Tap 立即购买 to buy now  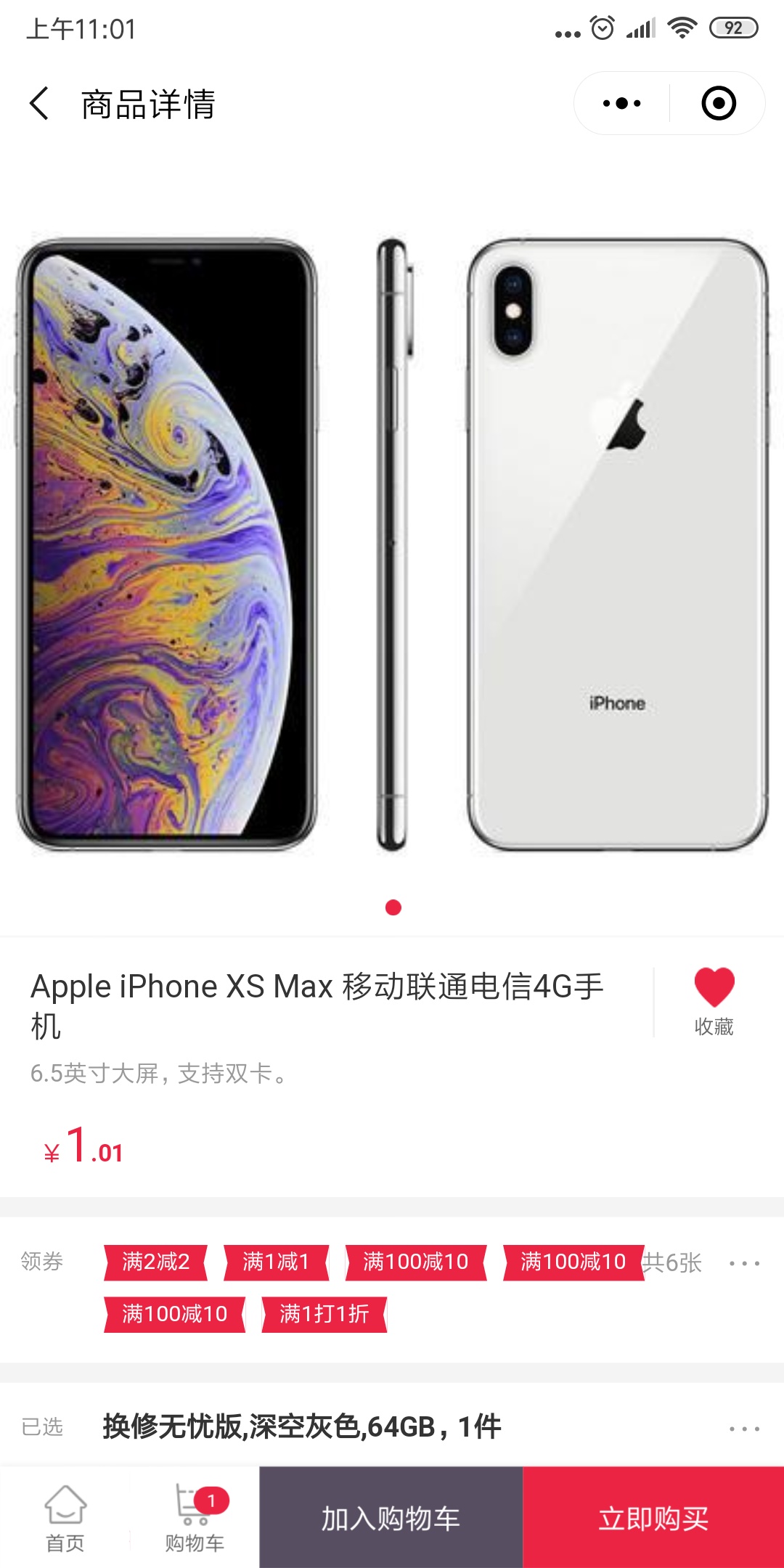pyautogui.click(x=653, y=1519)
